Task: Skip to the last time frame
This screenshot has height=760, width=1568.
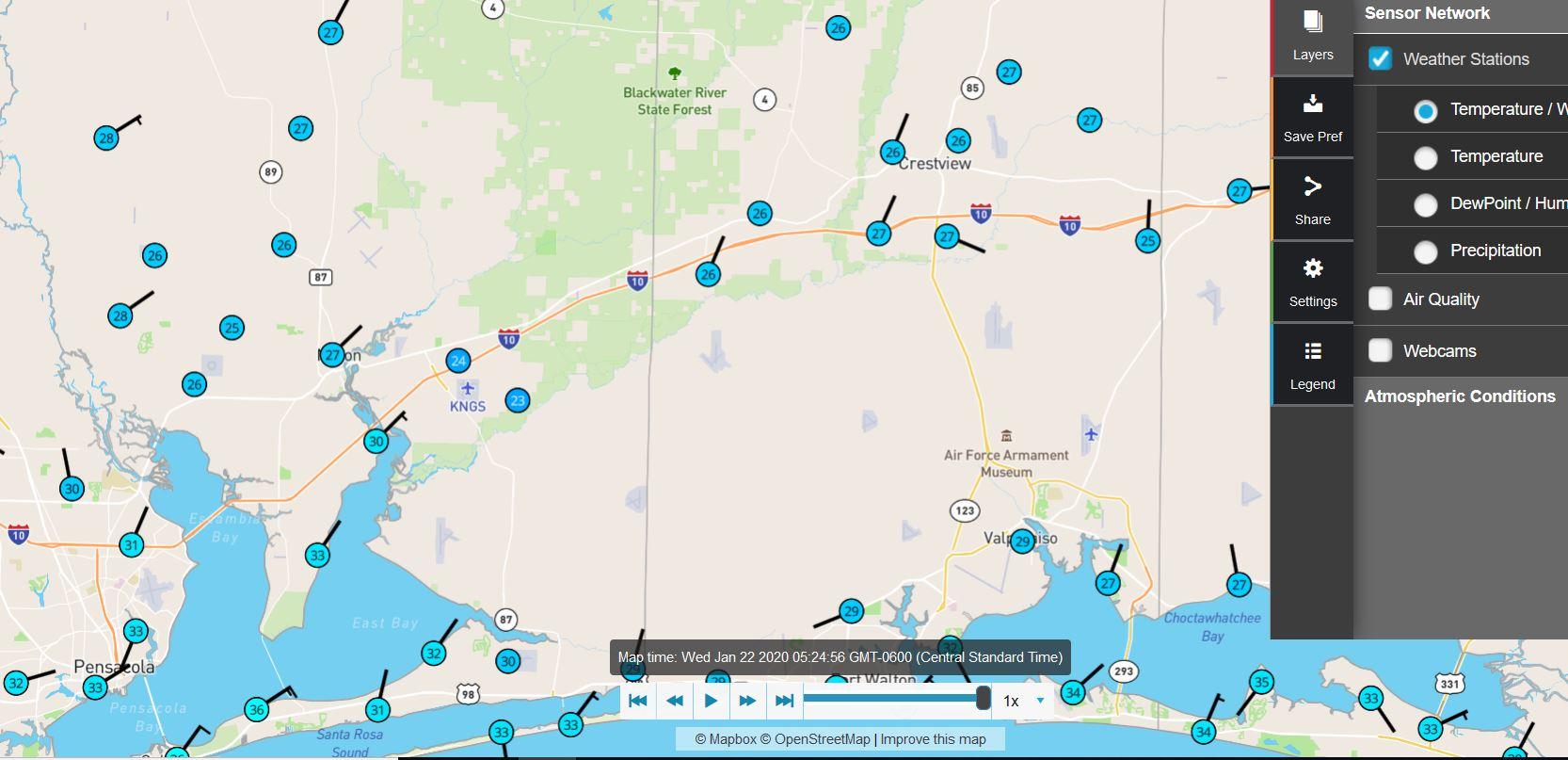Action: point(784,701)
